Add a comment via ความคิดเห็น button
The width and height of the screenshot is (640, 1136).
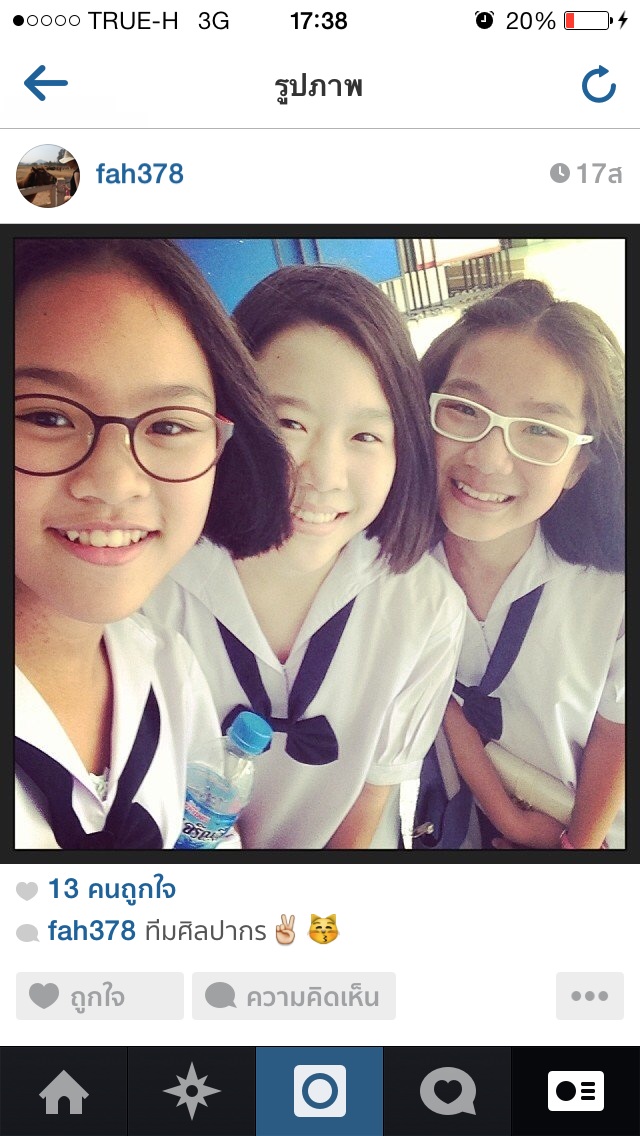(x=294, y=996)
